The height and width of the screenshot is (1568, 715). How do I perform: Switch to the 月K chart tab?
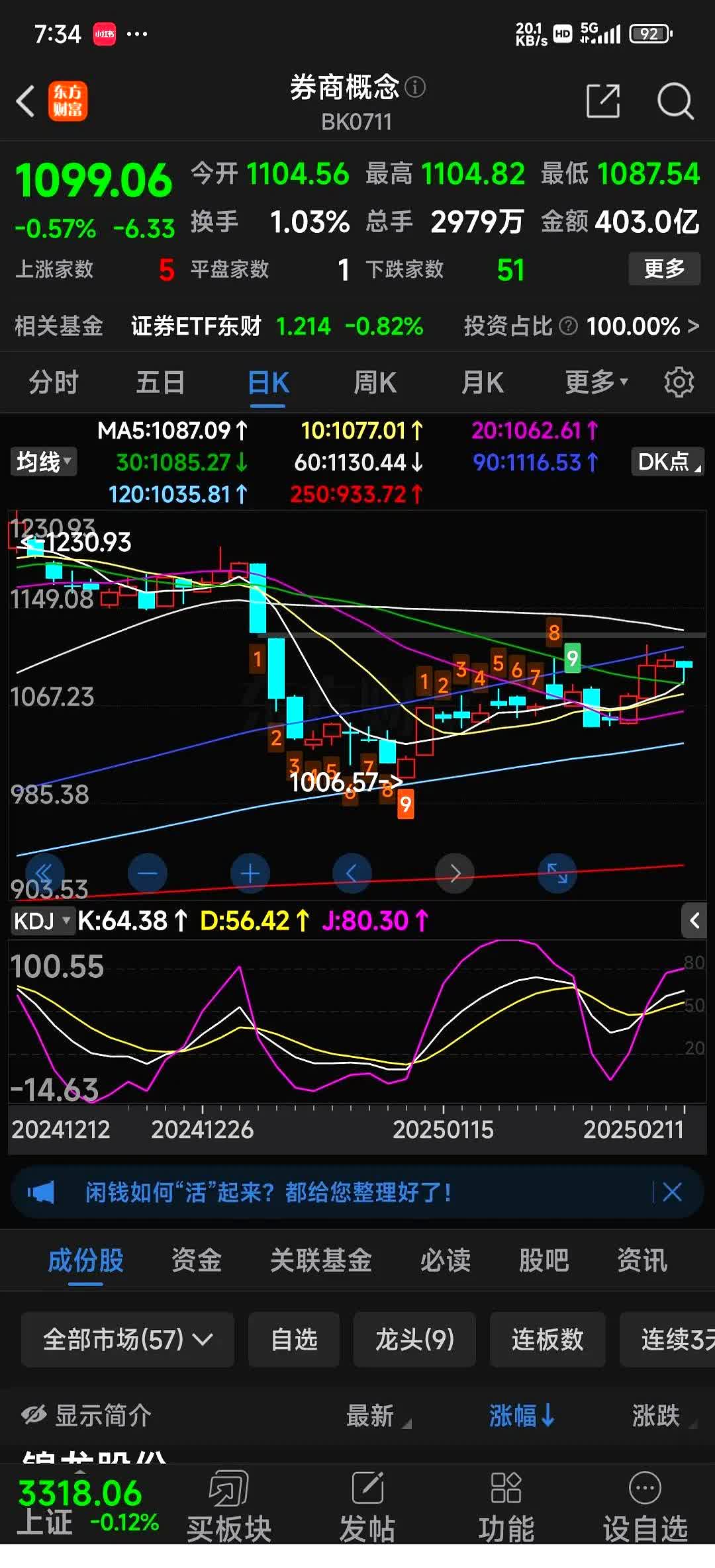pos(482,382)
